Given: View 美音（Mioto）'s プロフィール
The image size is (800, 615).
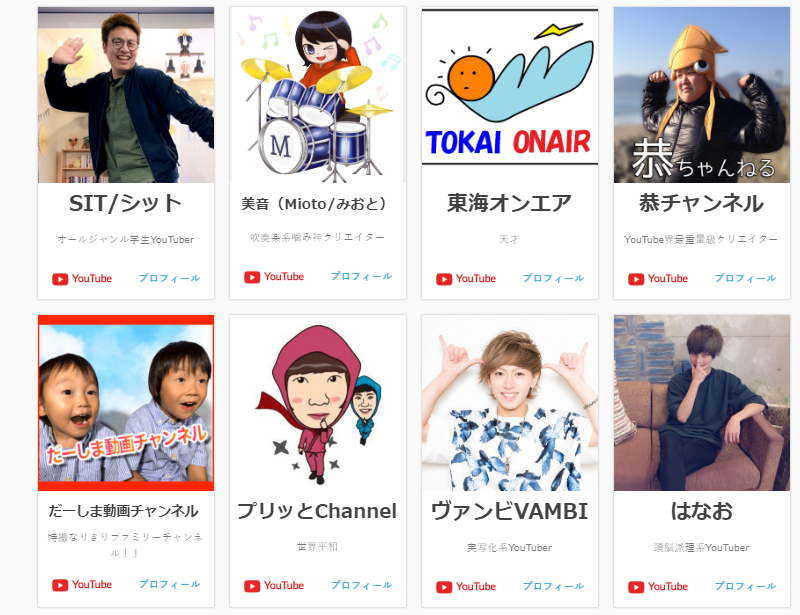Looking at the screenshot, I should pos(361,276).
